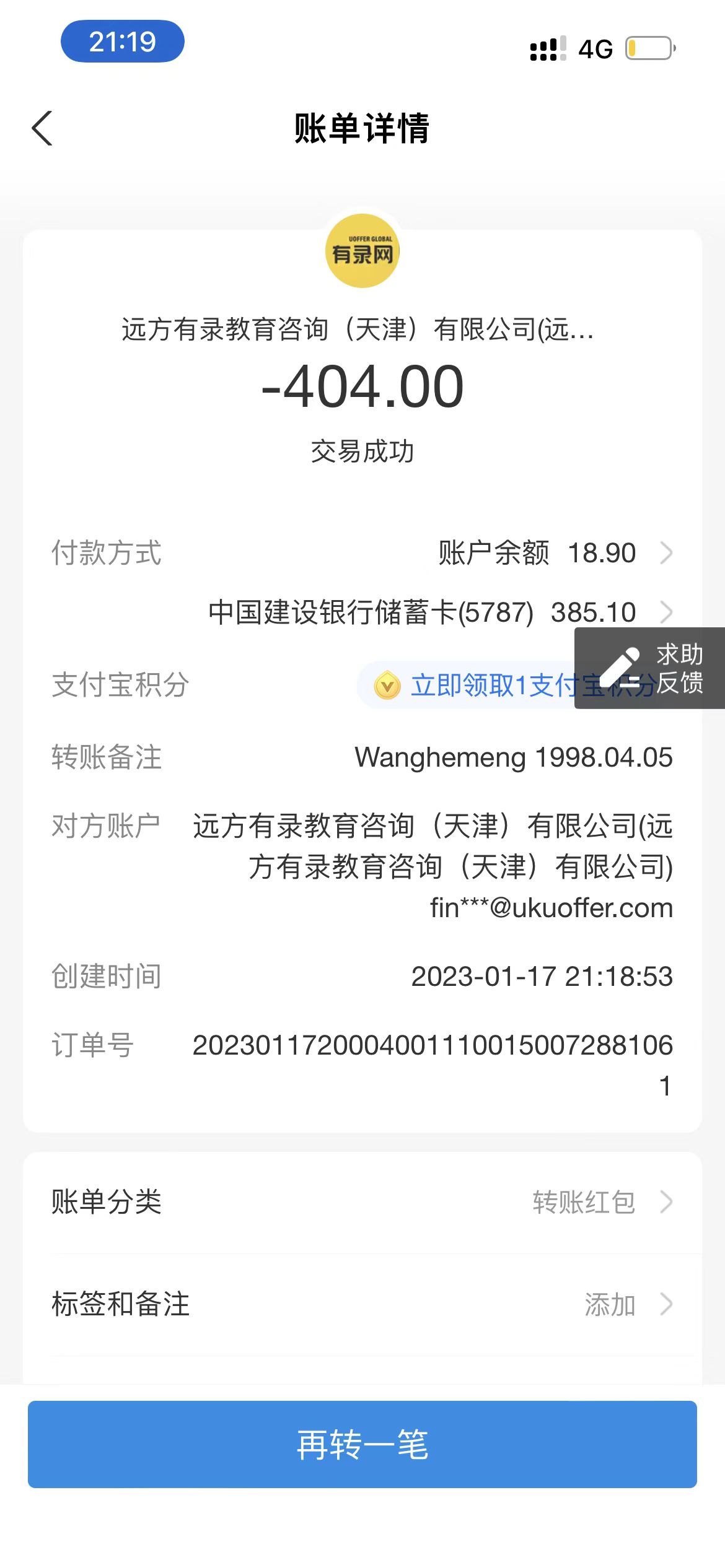This screenshot has width=725, height=1568.
Task: Open the 求助反馈 help and feedback button
Action: point(651,668)
